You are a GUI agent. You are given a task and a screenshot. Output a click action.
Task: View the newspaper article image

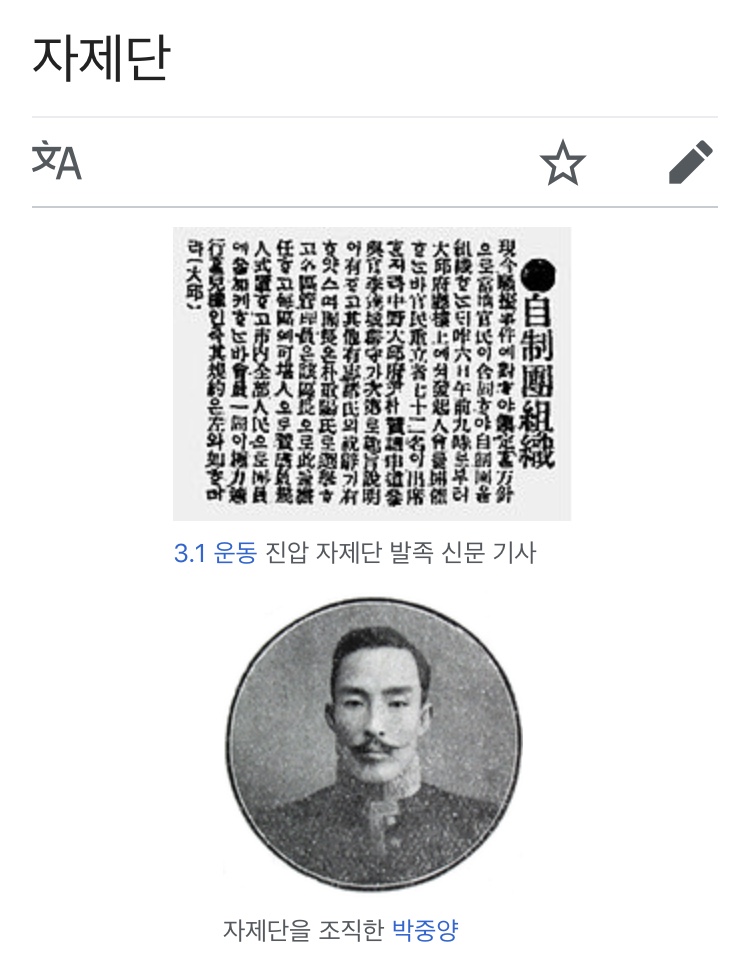pyautogui.click(x=372, y=374)
